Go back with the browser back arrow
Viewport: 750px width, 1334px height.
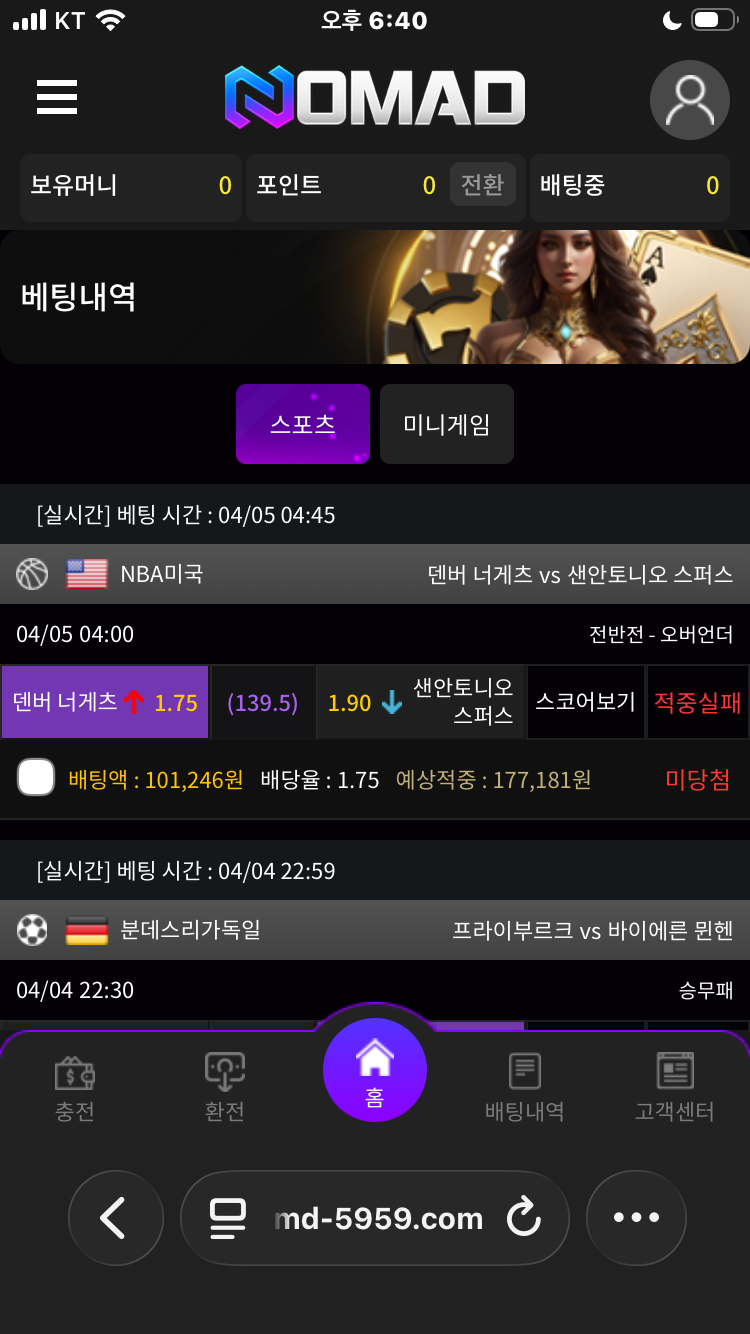click(x=115, y=1218)
